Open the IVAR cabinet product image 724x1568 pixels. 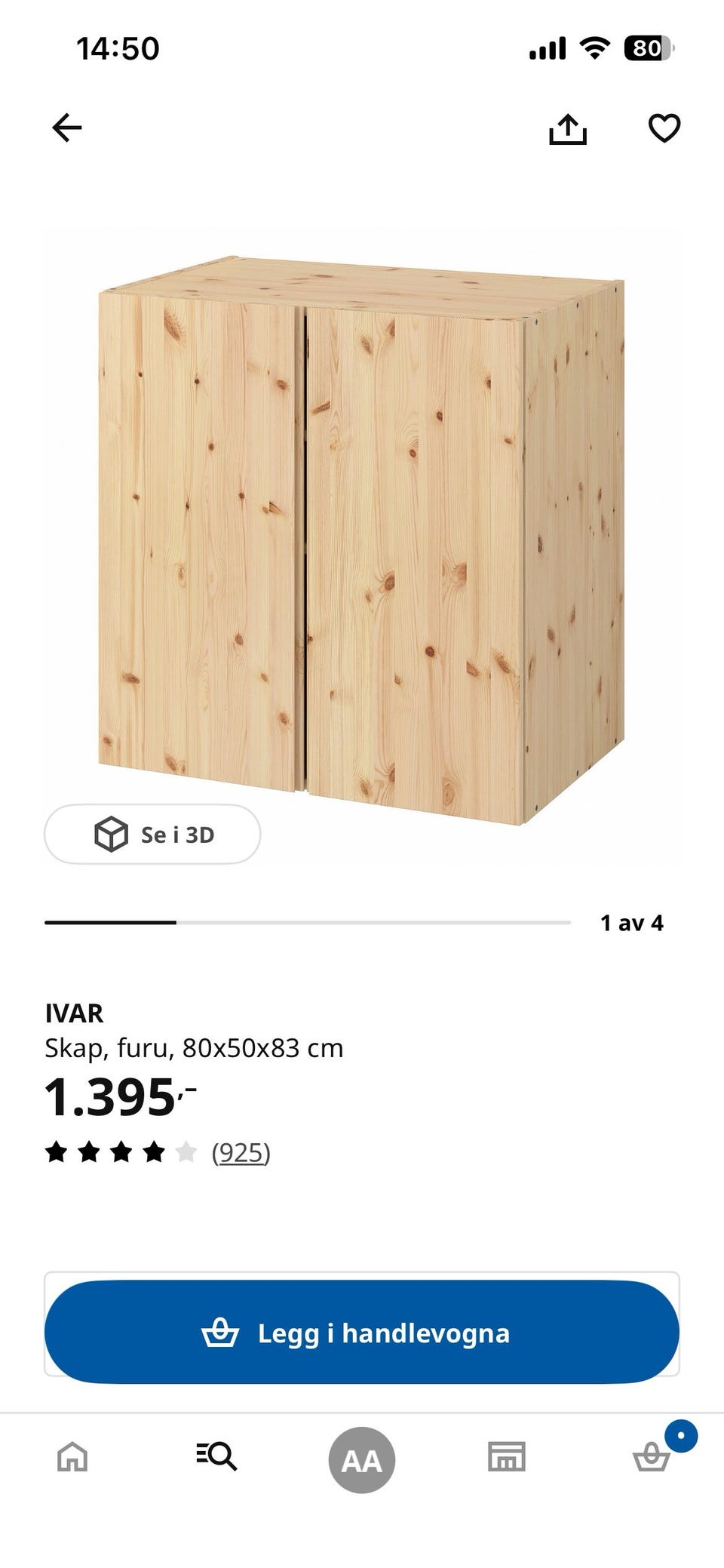(361, 540)
